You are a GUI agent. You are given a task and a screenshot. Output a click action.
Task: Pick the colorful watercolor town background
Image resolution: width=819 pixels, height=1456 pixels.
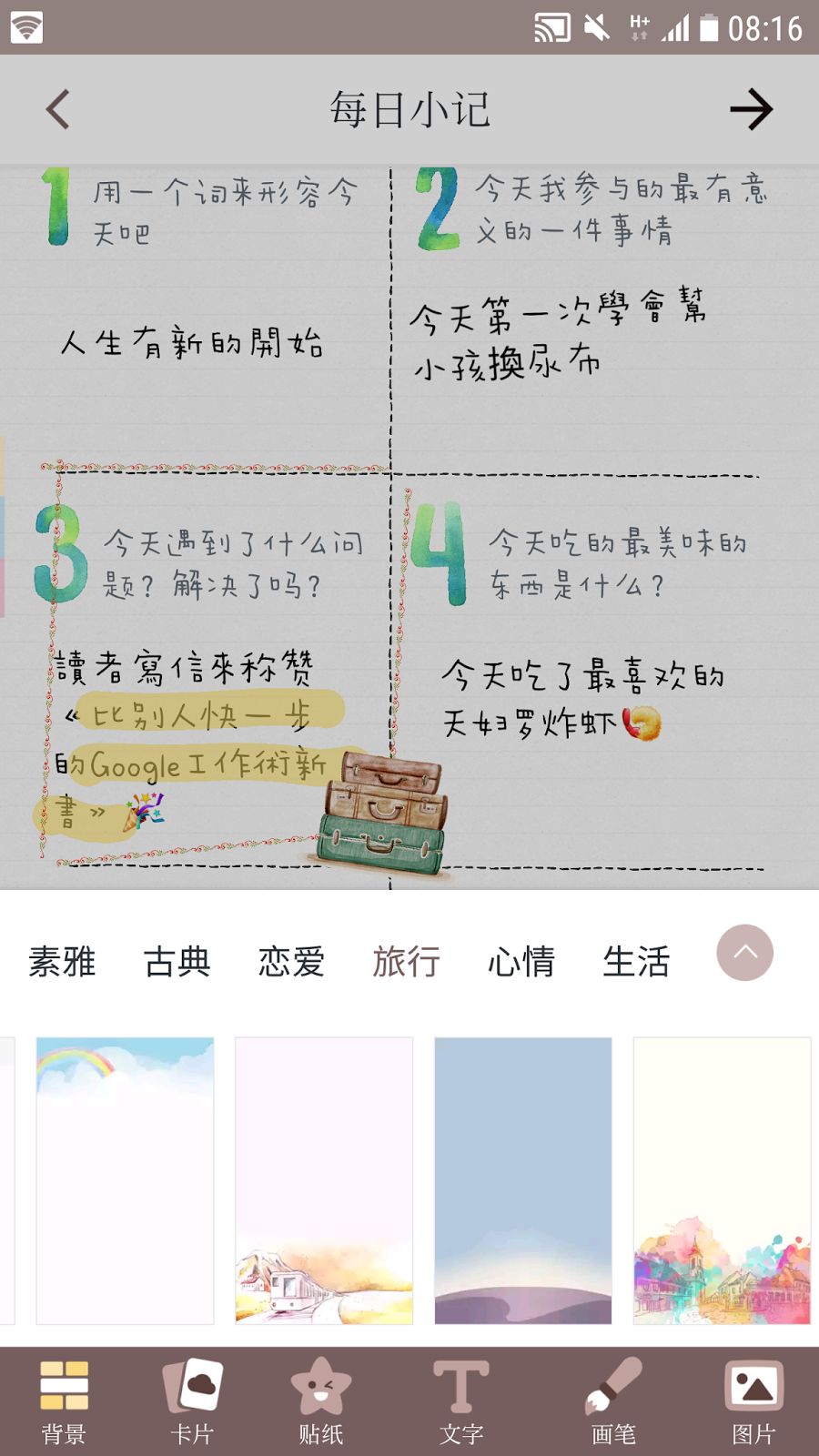pos(722,1180)
